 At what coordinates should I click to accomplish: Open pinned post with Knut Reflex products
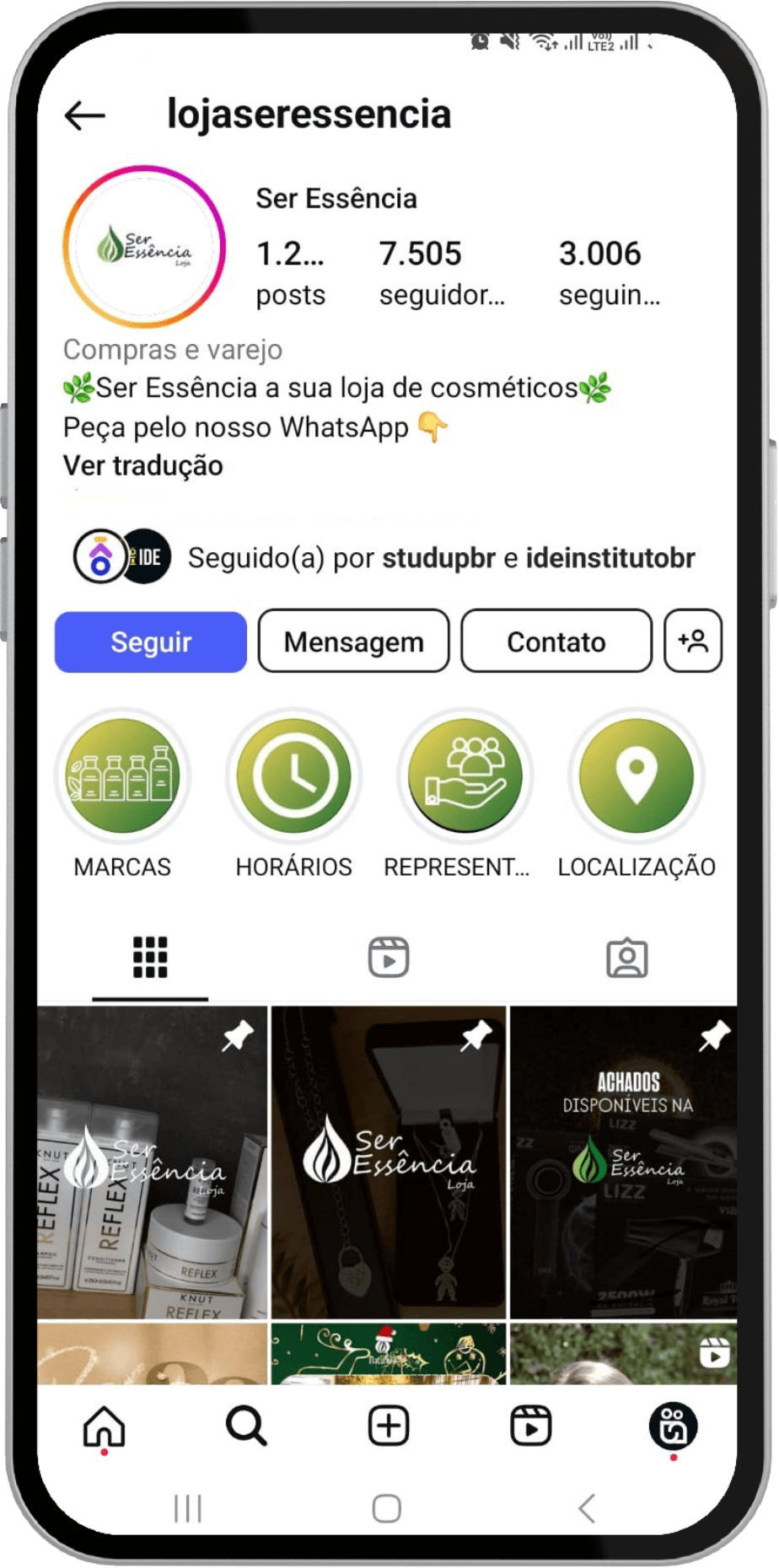pos(153,1162)
